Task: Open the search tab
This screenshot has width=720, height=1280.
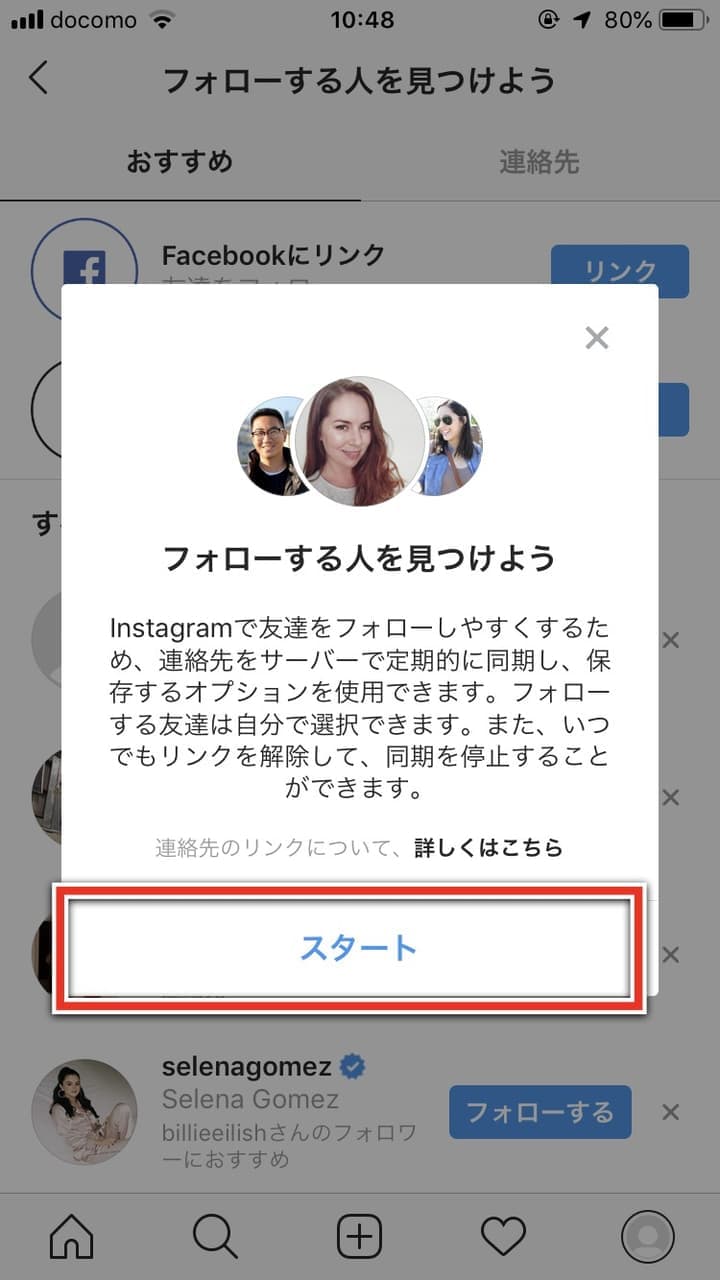Action: point(215,1238)
